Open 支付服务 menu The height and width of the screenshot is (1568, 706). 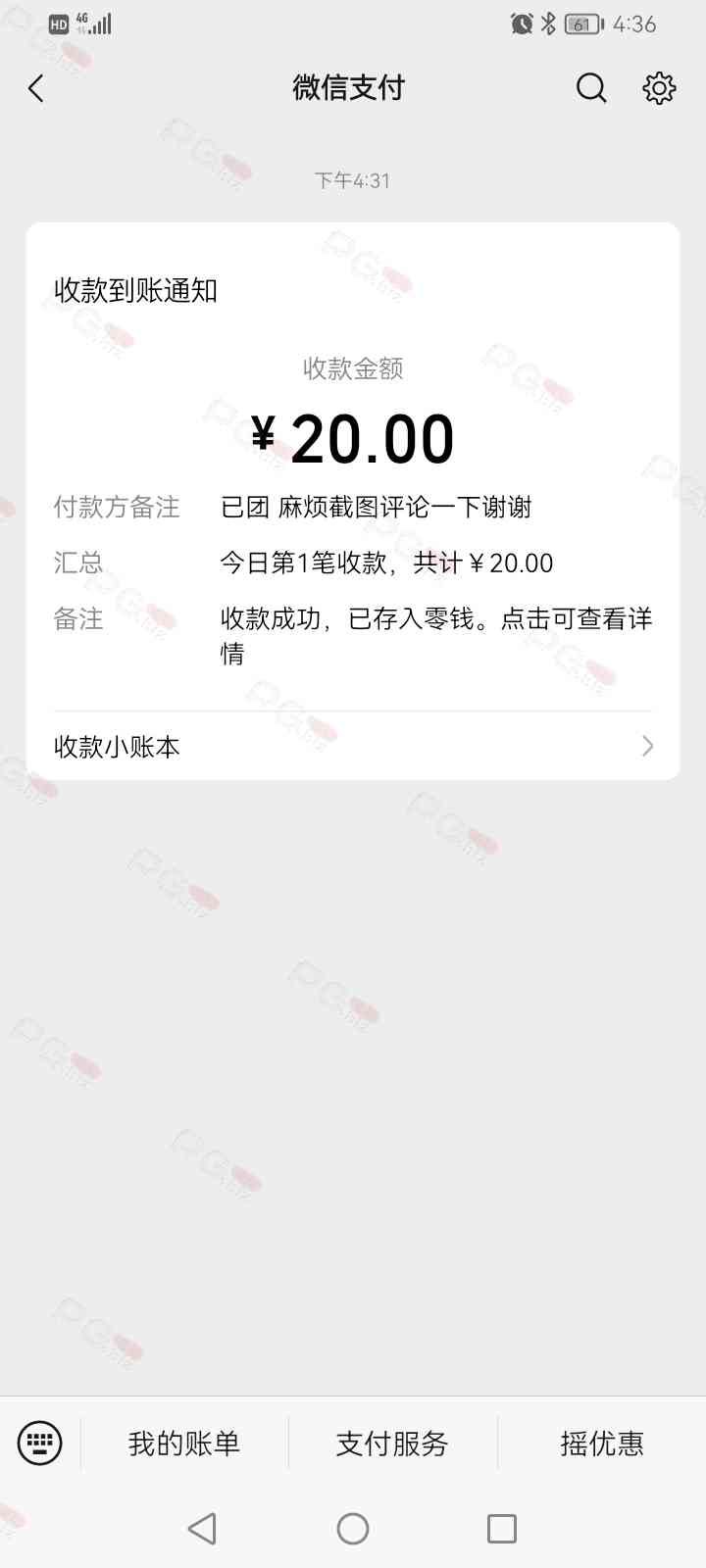pyautogui.click(x=392, y=1443)
